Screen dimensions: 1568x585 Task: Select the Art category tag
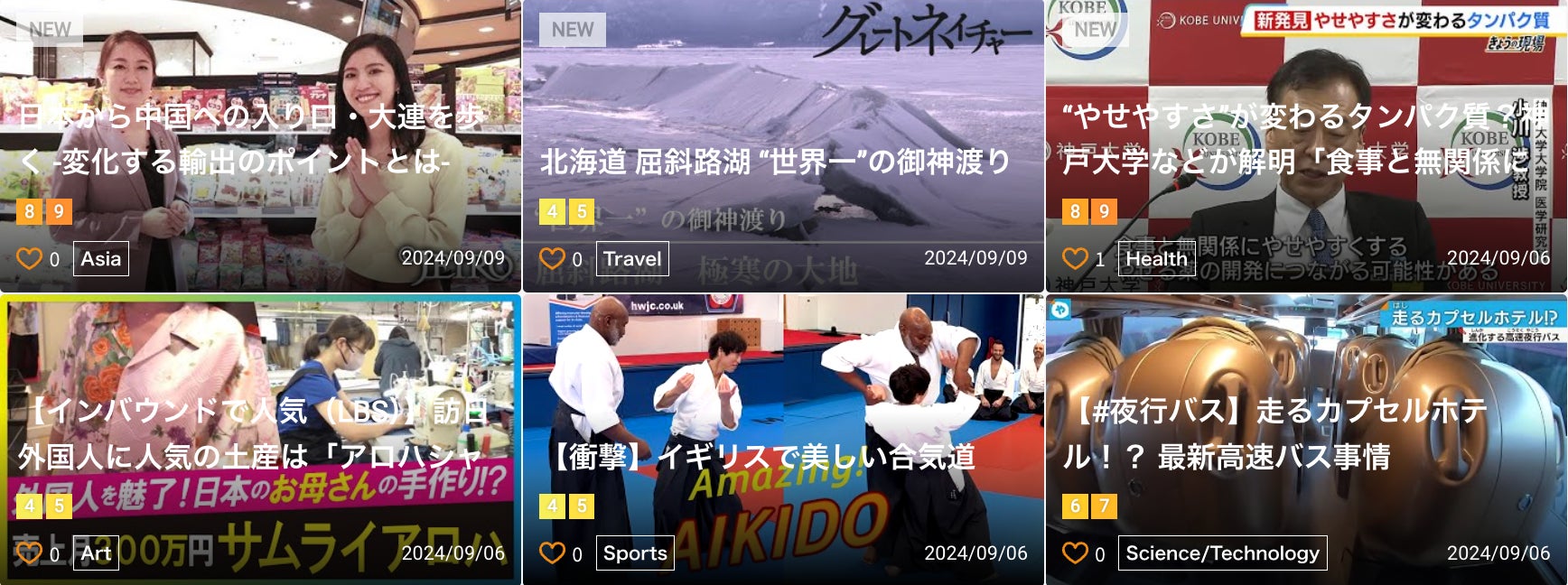[x=96, y=553]
